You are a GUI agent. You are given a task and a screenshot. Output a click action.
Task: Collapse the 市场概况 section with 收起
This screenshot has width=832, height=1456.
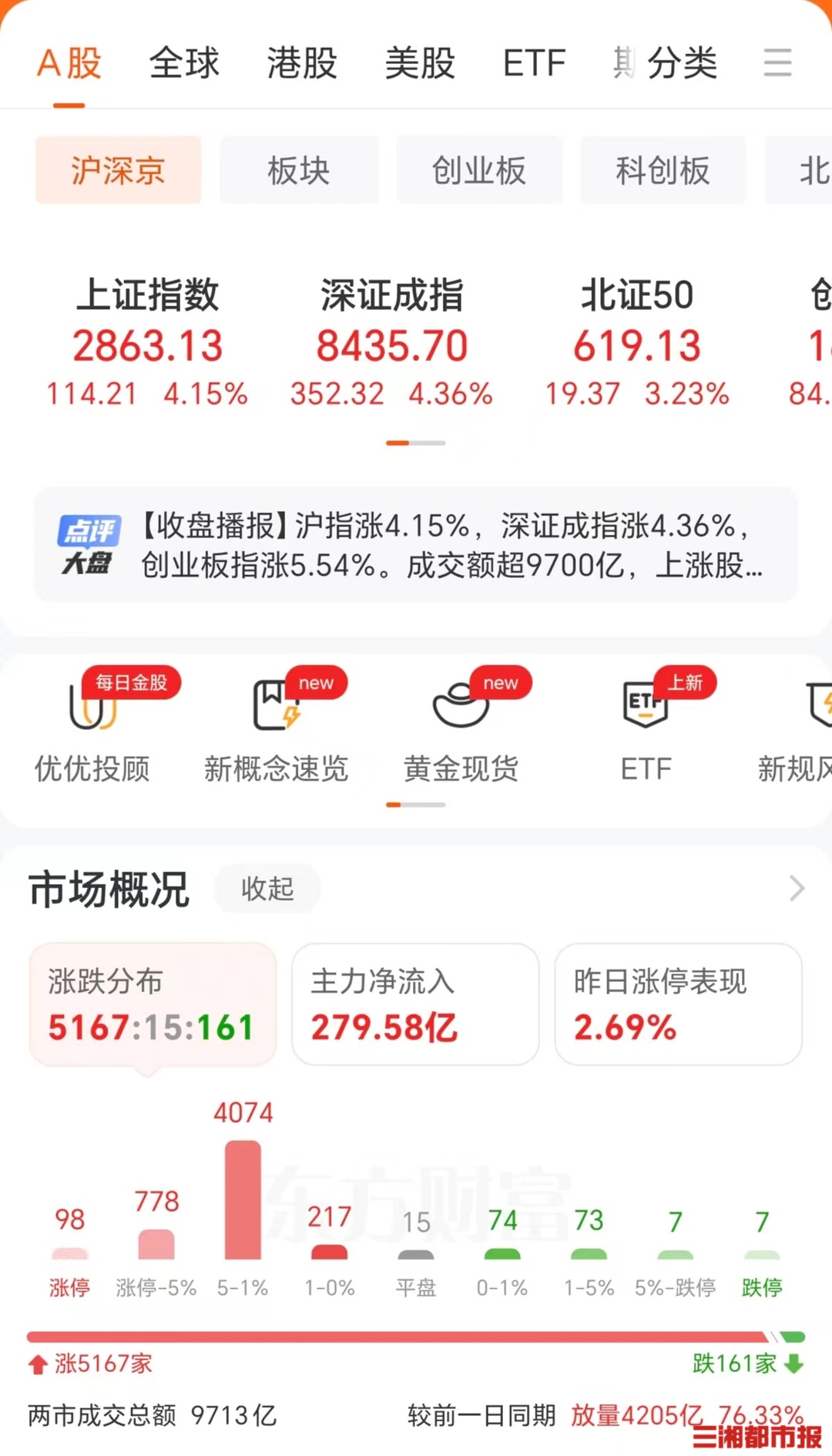tap(267, 889)
